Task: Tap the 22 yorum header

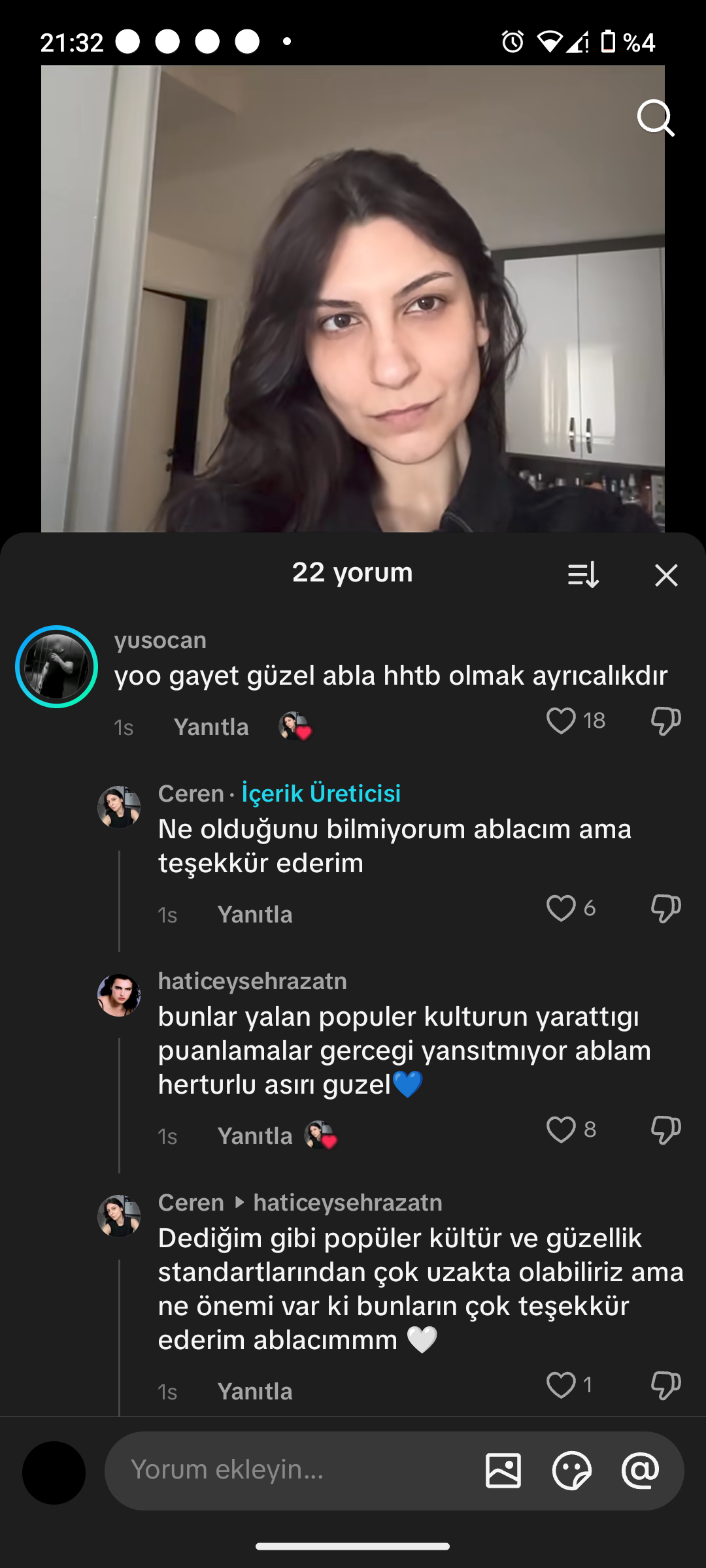Action: pos(353,573)
